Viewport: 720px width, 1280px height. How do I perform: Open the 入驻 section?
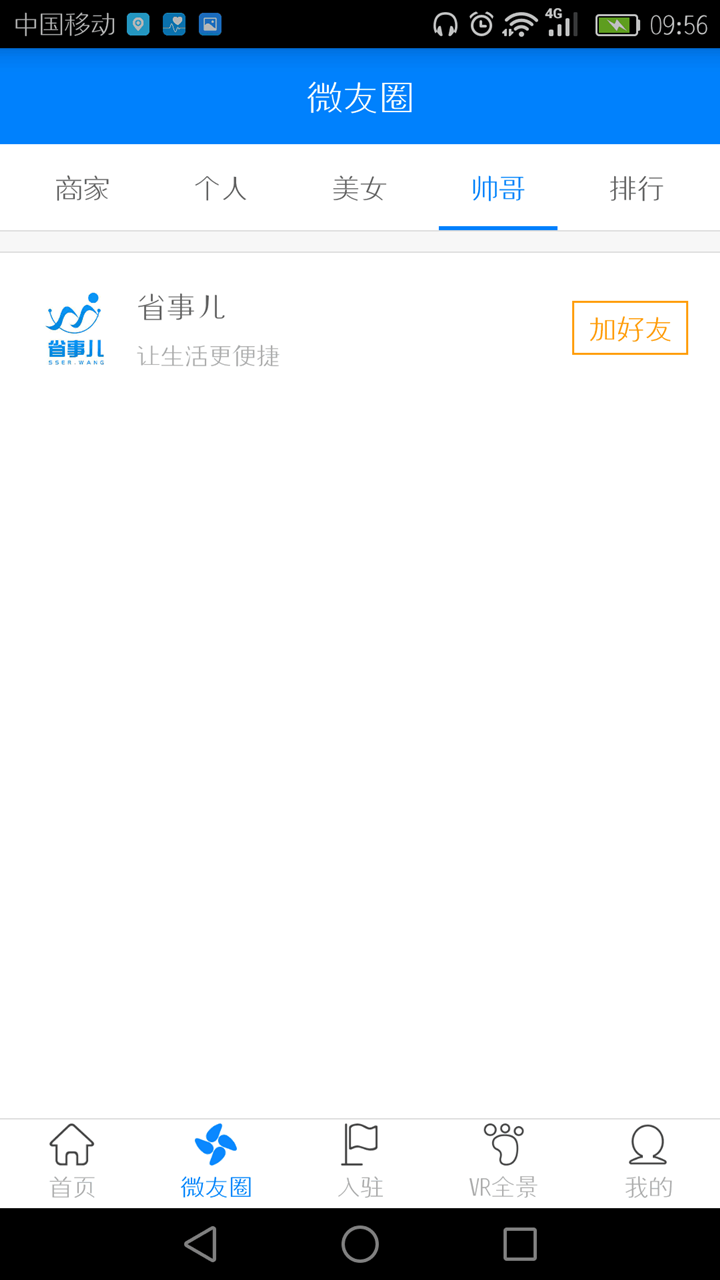[x=360, y=1162]
